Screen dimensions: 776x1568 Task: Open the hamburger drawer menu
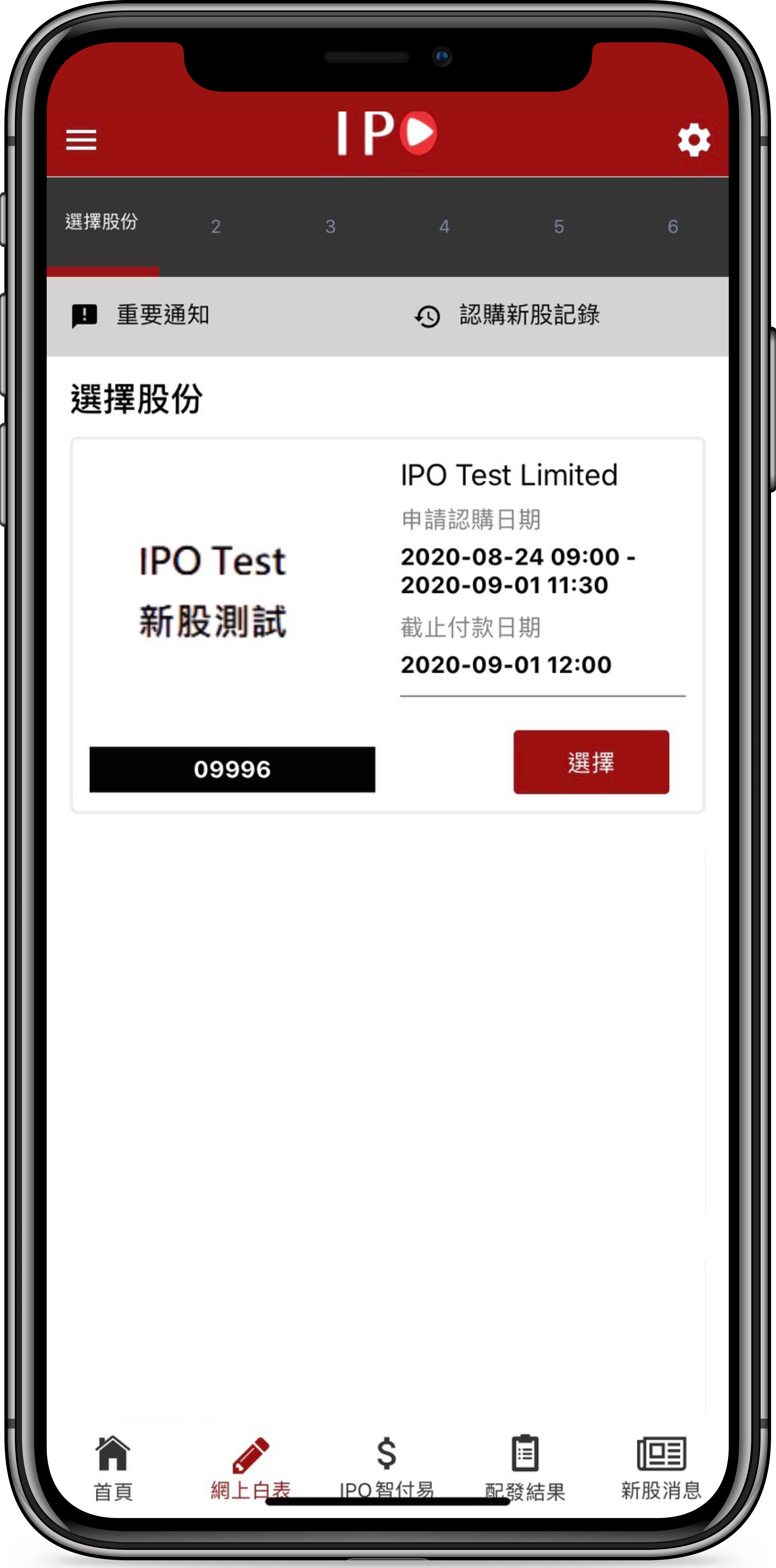click(81, 140)
